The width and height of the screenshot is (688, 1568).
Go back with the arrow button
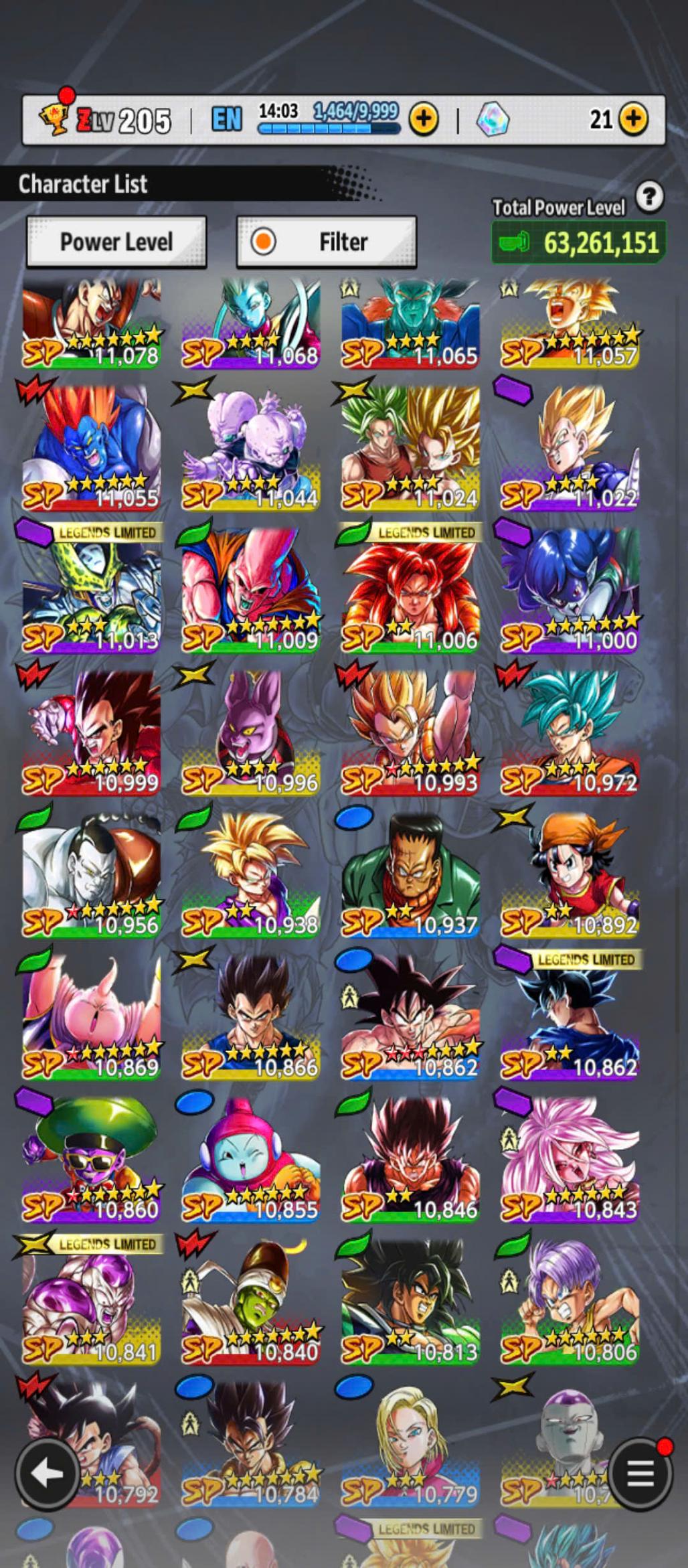[x=47, y=1474]
